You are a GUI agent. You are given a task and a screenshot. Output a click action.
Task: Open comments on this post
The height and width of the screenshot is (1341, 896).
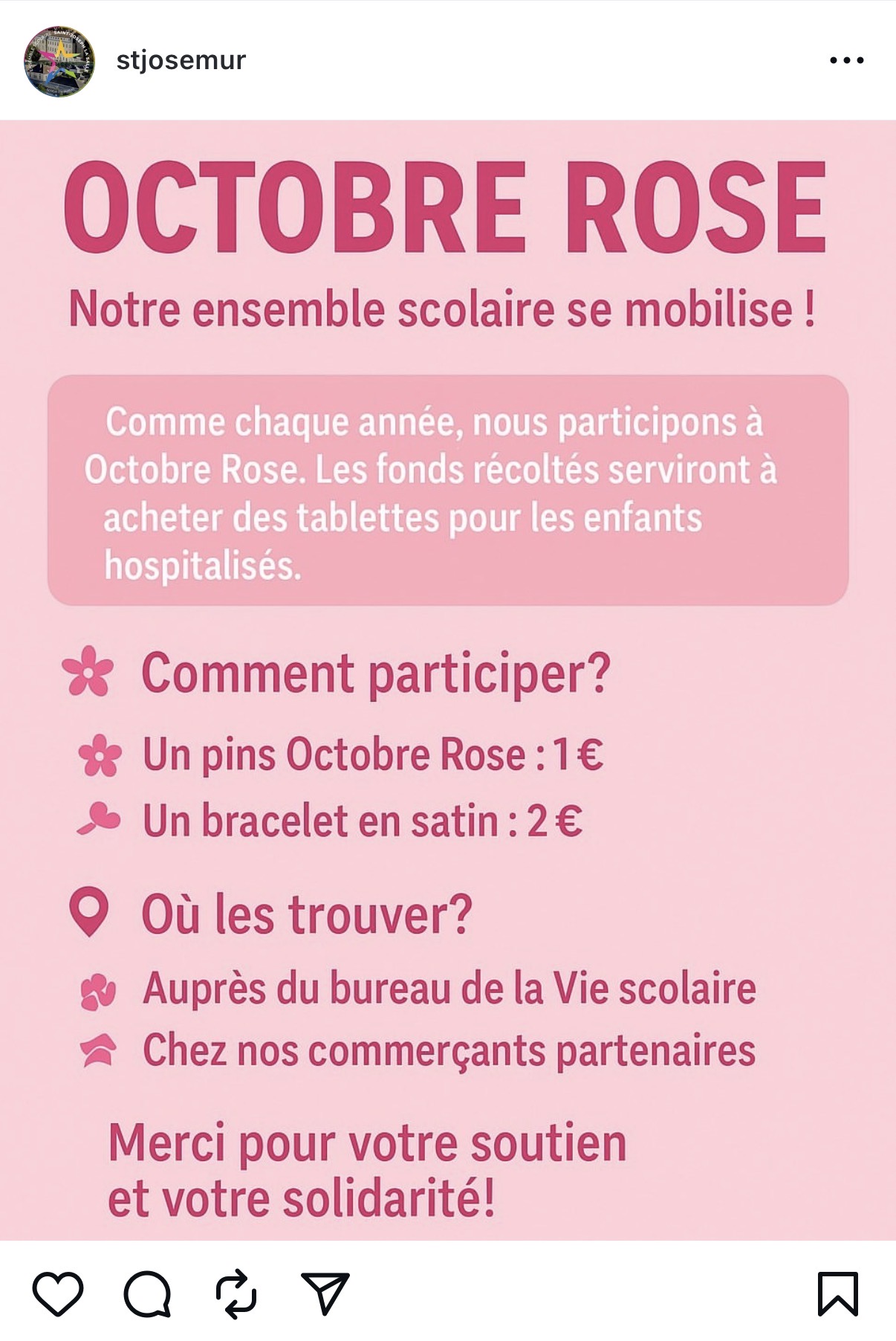(x=147, y=1294)
